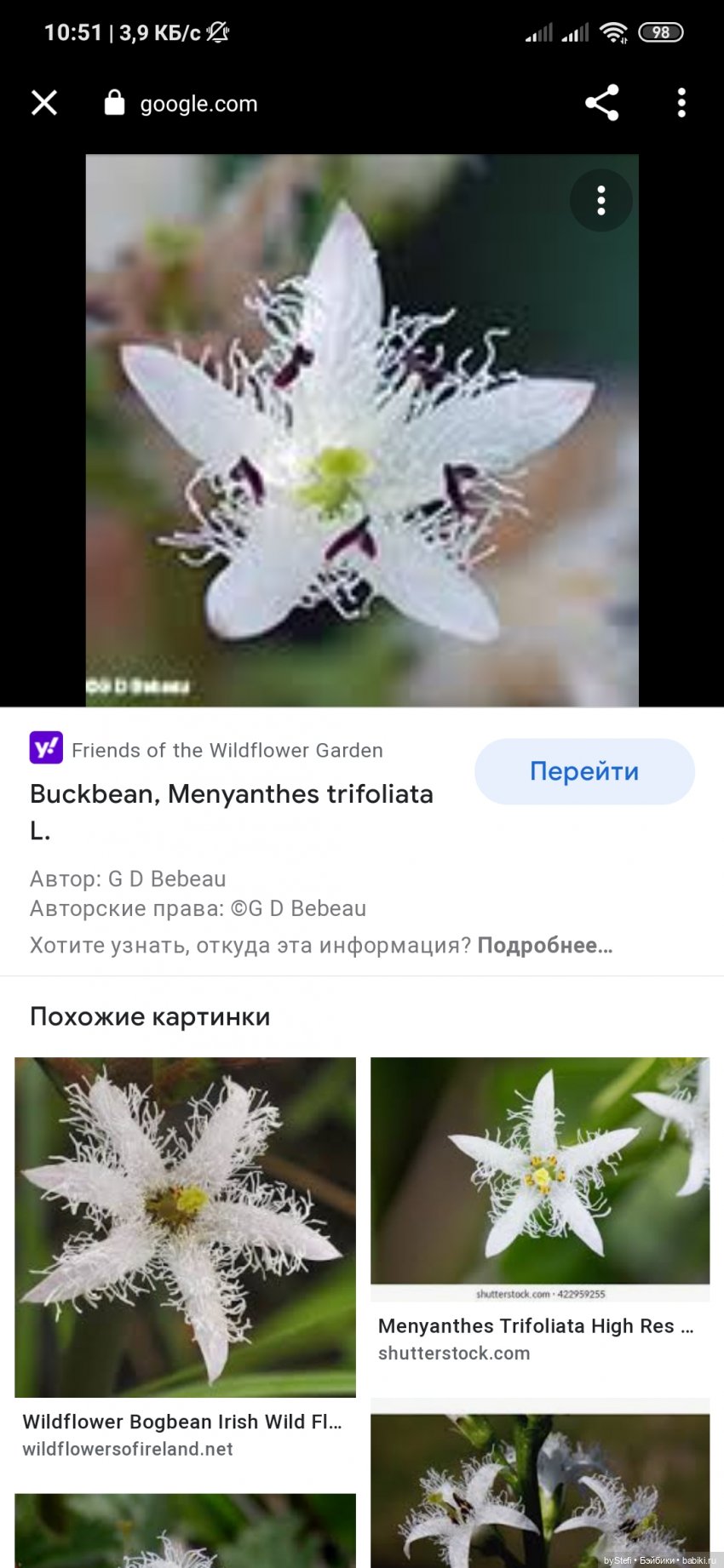Viewport: 724px width, 1568px height.
Task: Tap the Перейти button
Action: pyautogui.click(x=584, y=771)
